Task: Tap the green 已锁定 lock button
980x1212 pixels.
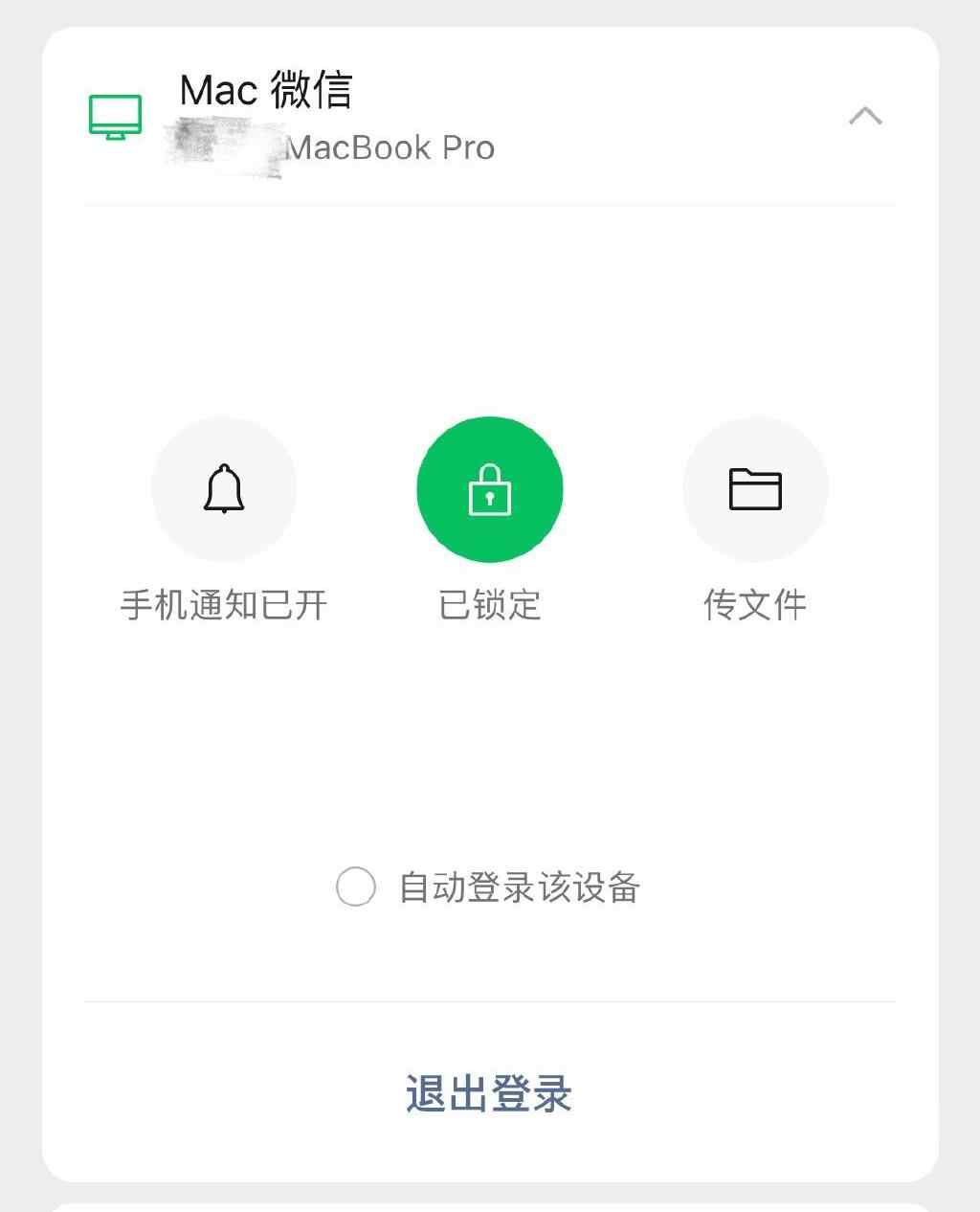Action: click(x=489, y=489)
